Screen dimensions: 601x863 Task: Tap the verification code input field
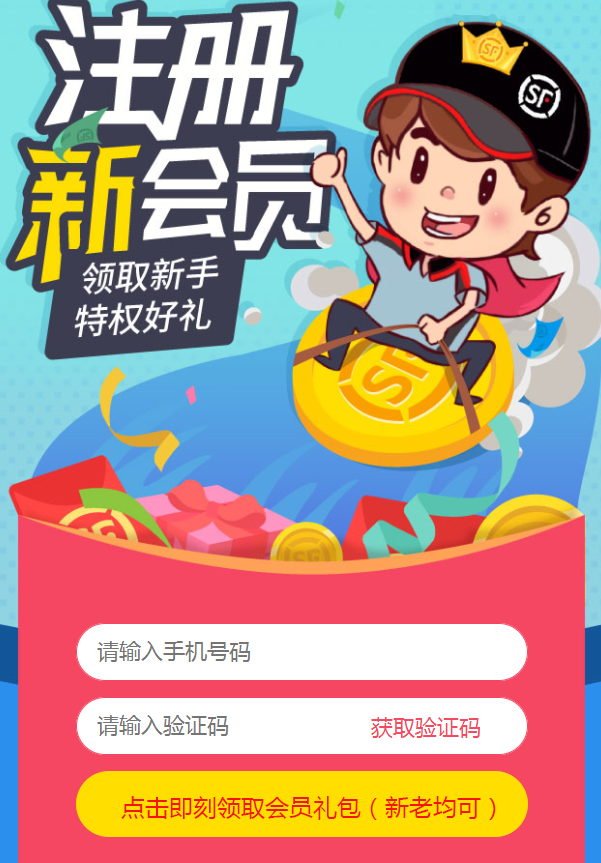(x=210, y=726)
